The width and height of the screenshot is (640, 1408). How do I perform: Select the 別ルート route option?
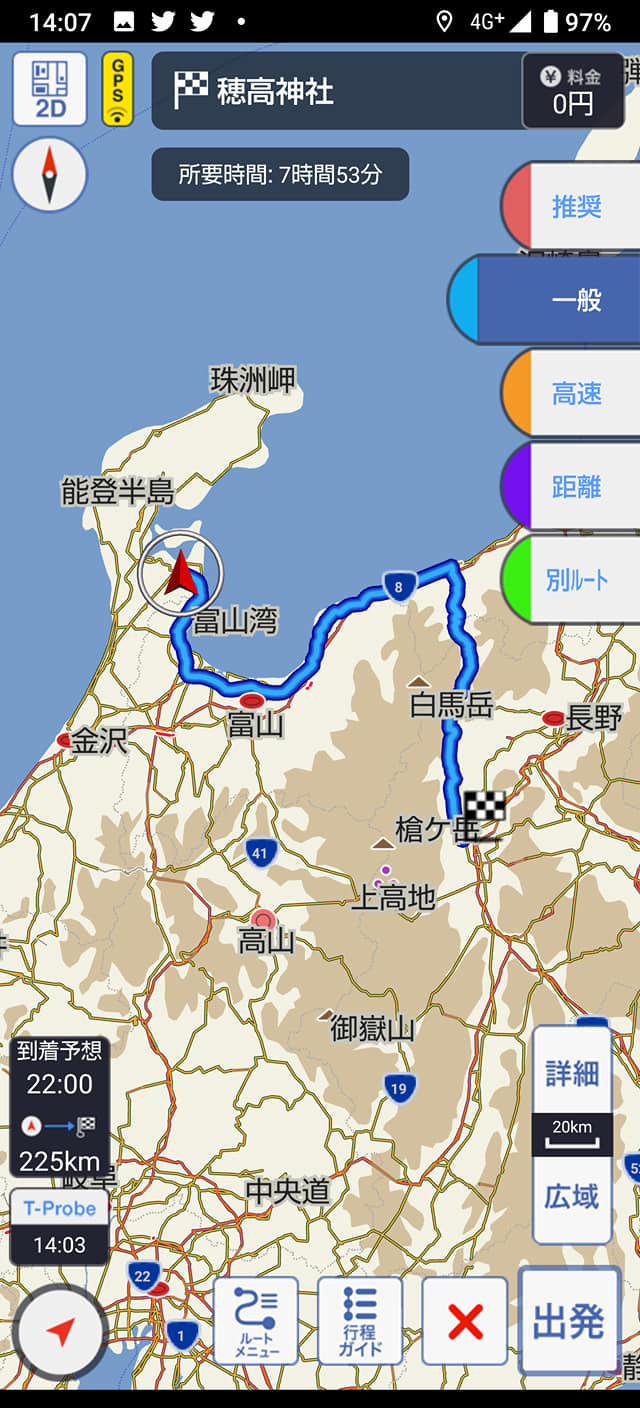(575, 580)
